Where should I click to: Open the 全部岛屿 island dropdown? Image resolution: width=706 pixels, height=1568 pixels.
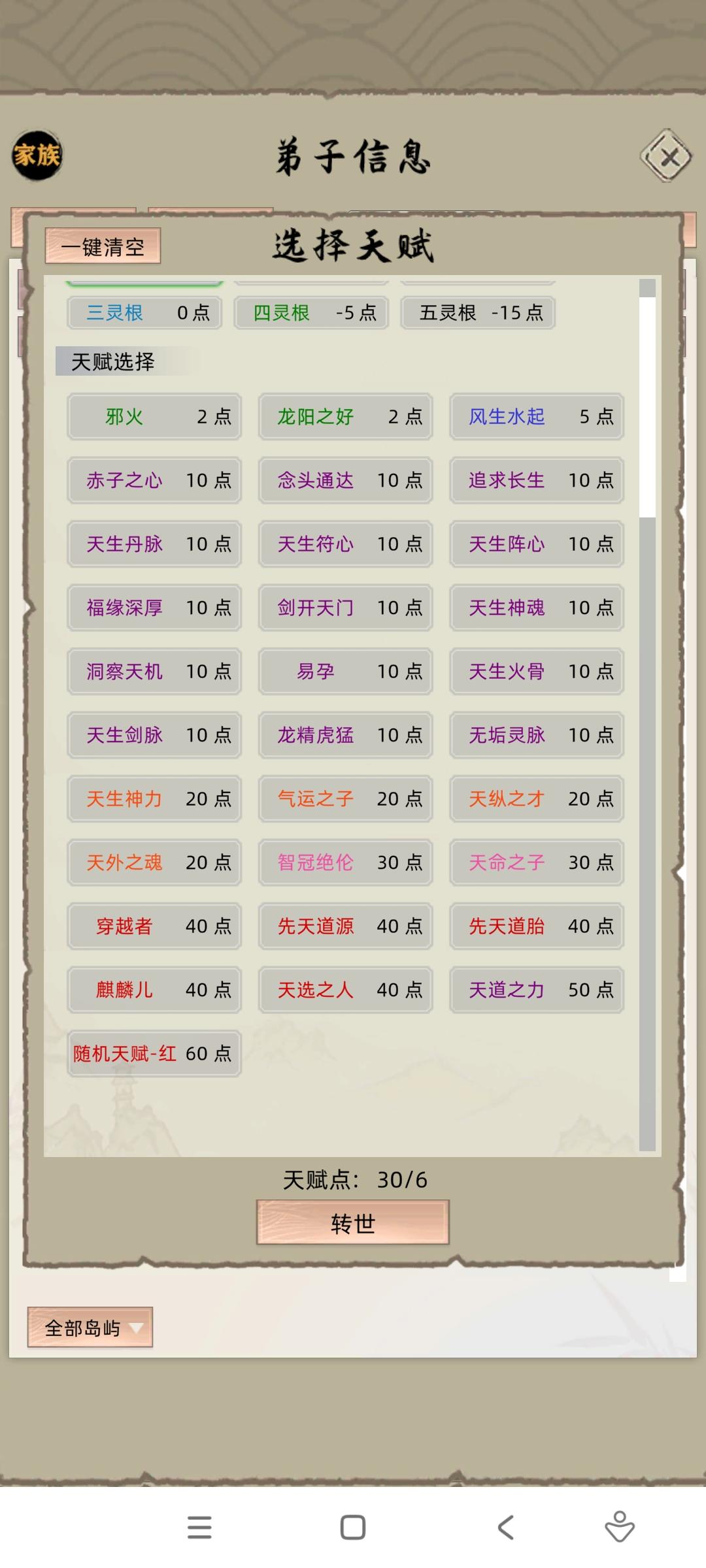coord(89,1326)
